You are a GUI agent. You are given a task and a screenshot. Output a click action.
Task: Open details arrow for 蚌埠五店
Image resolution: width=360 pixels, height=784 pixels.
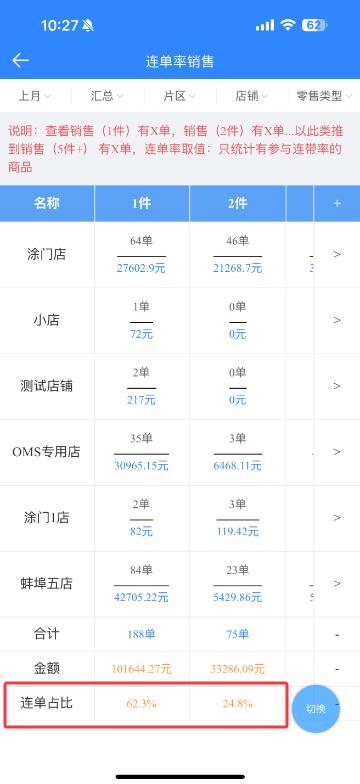(337, 584)
